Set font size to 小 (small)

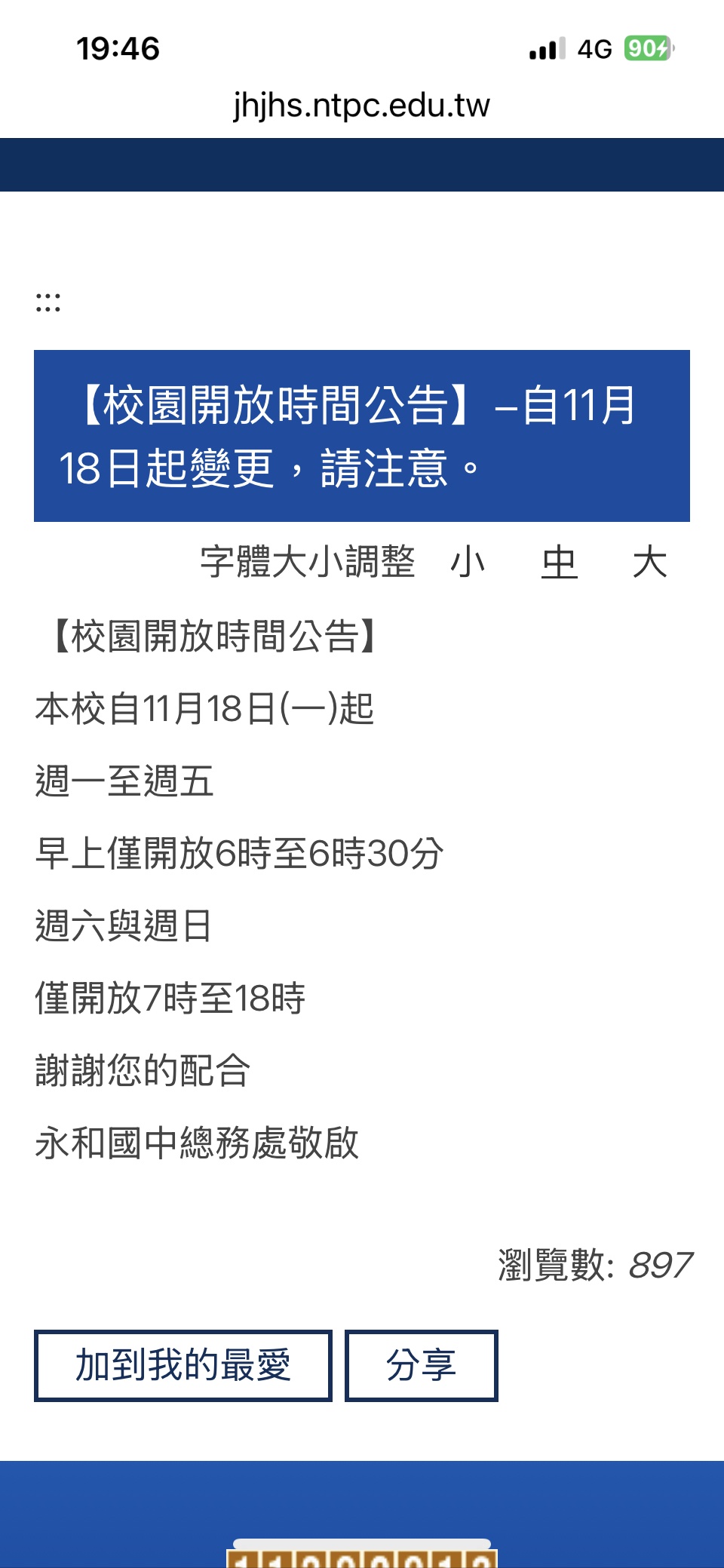[x=468, y=563]
